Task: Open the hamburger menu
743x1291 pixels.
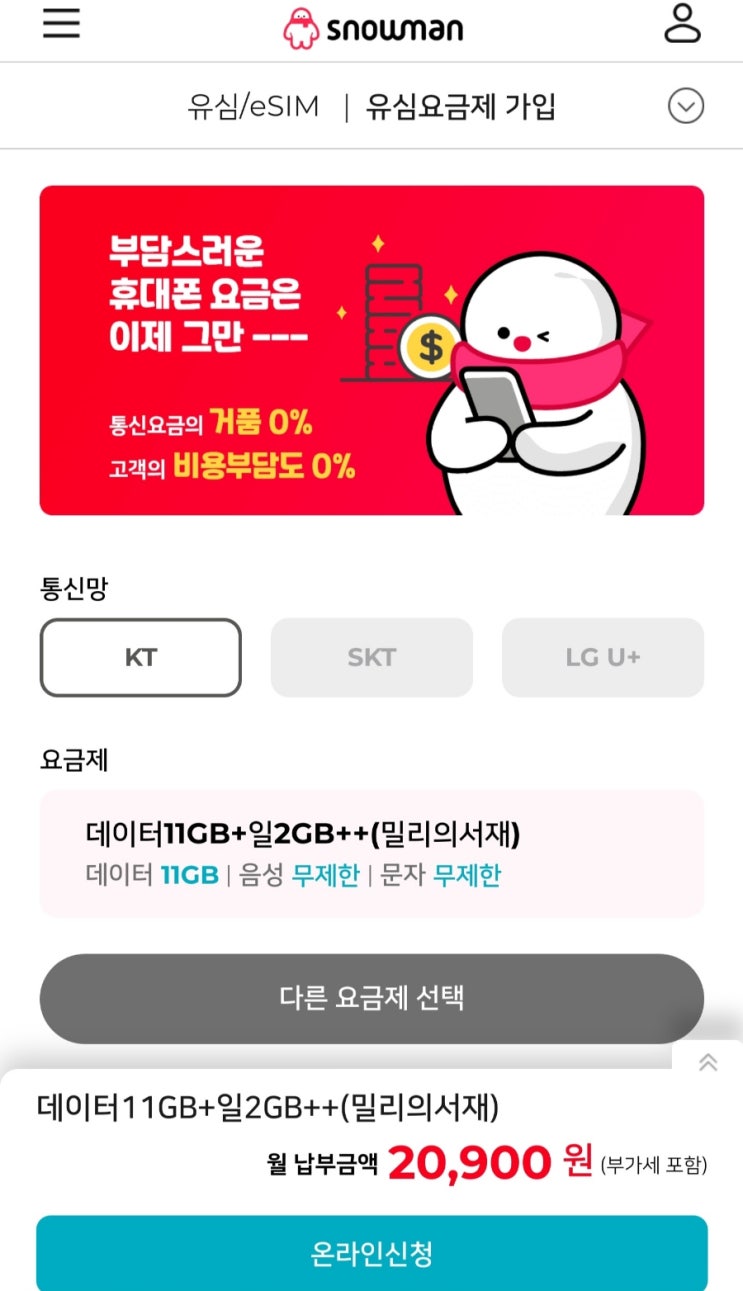Action: coord(61,23)
